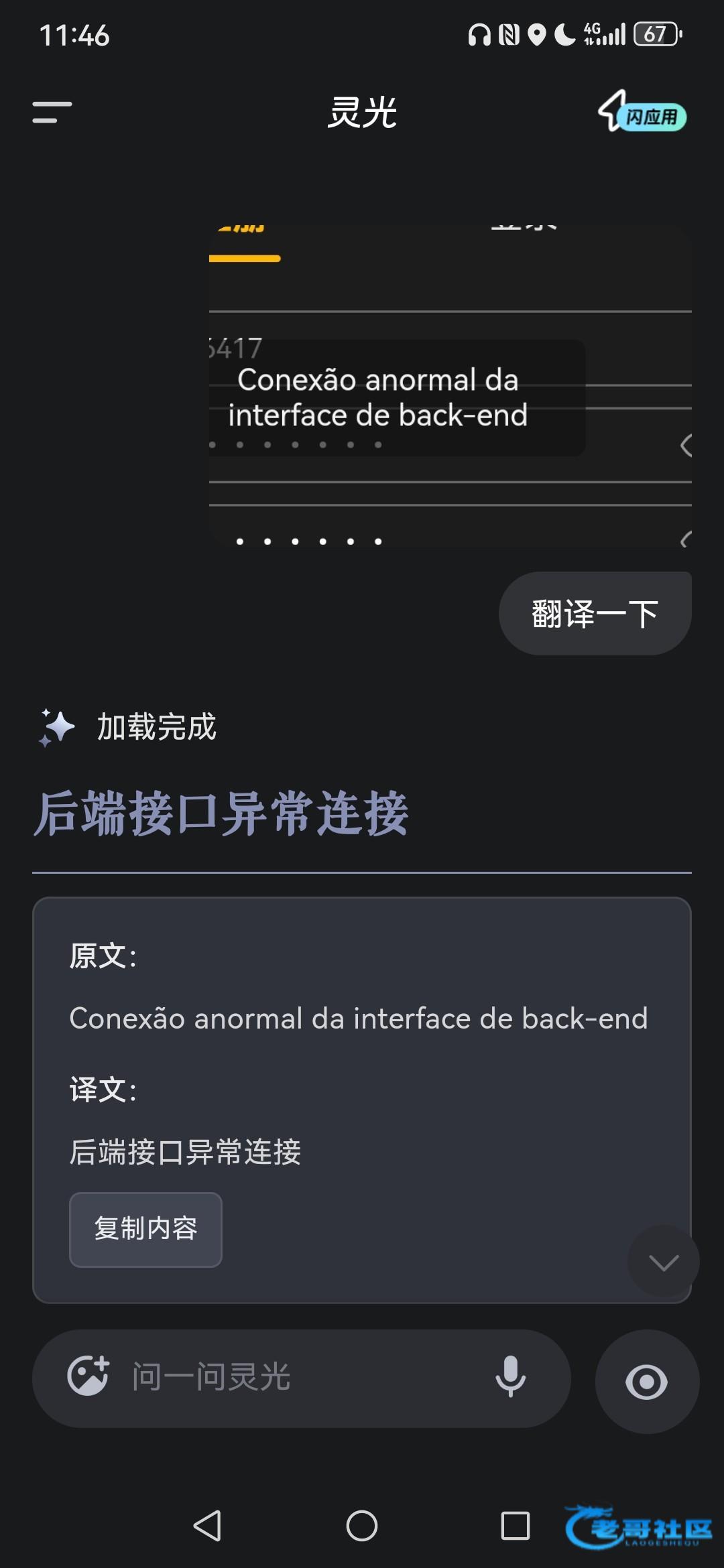The width and height of the screenshot is (724, 1568).
Task: Go back using the system back button
Action: click(207, 1526)
